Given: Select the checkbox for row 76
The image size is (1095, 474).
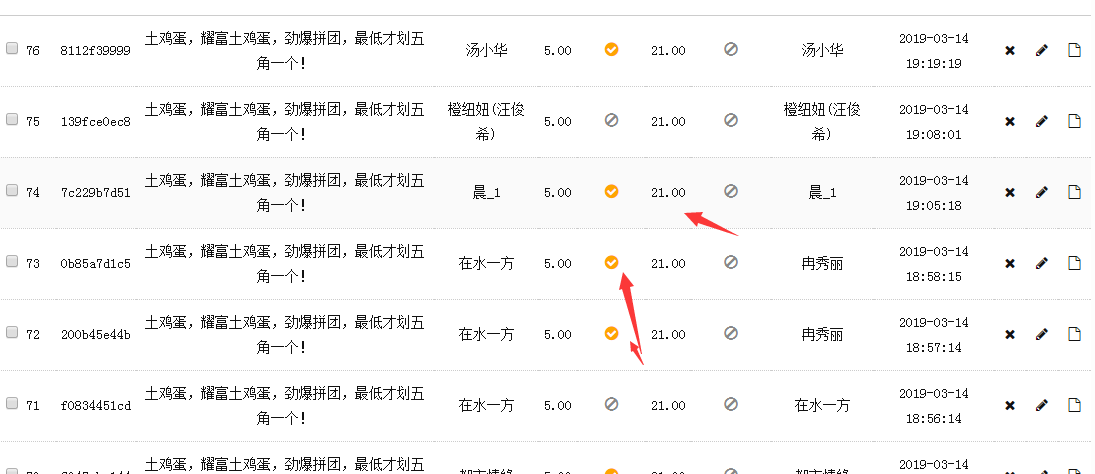Looking at the screenshot, I should pyautogui.click(x=12, y=48).
